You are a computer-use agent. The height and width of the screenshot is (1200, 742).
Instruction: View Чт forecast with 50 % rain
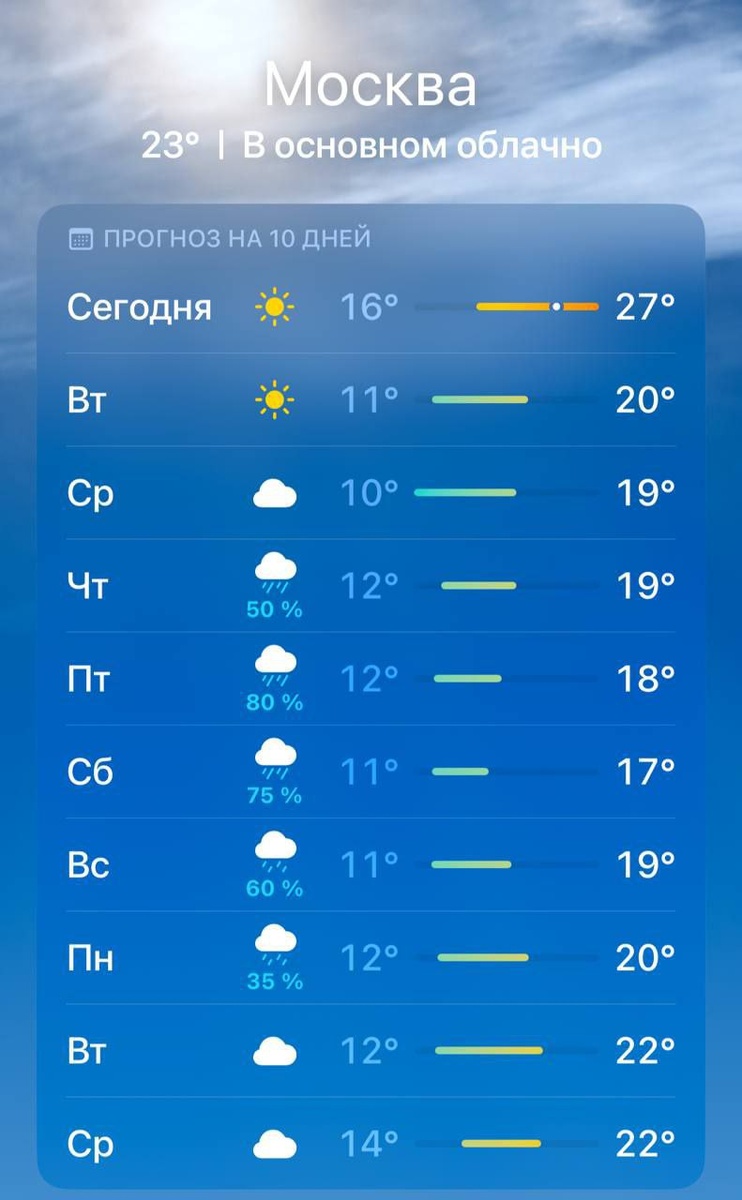tap(370, 586)
